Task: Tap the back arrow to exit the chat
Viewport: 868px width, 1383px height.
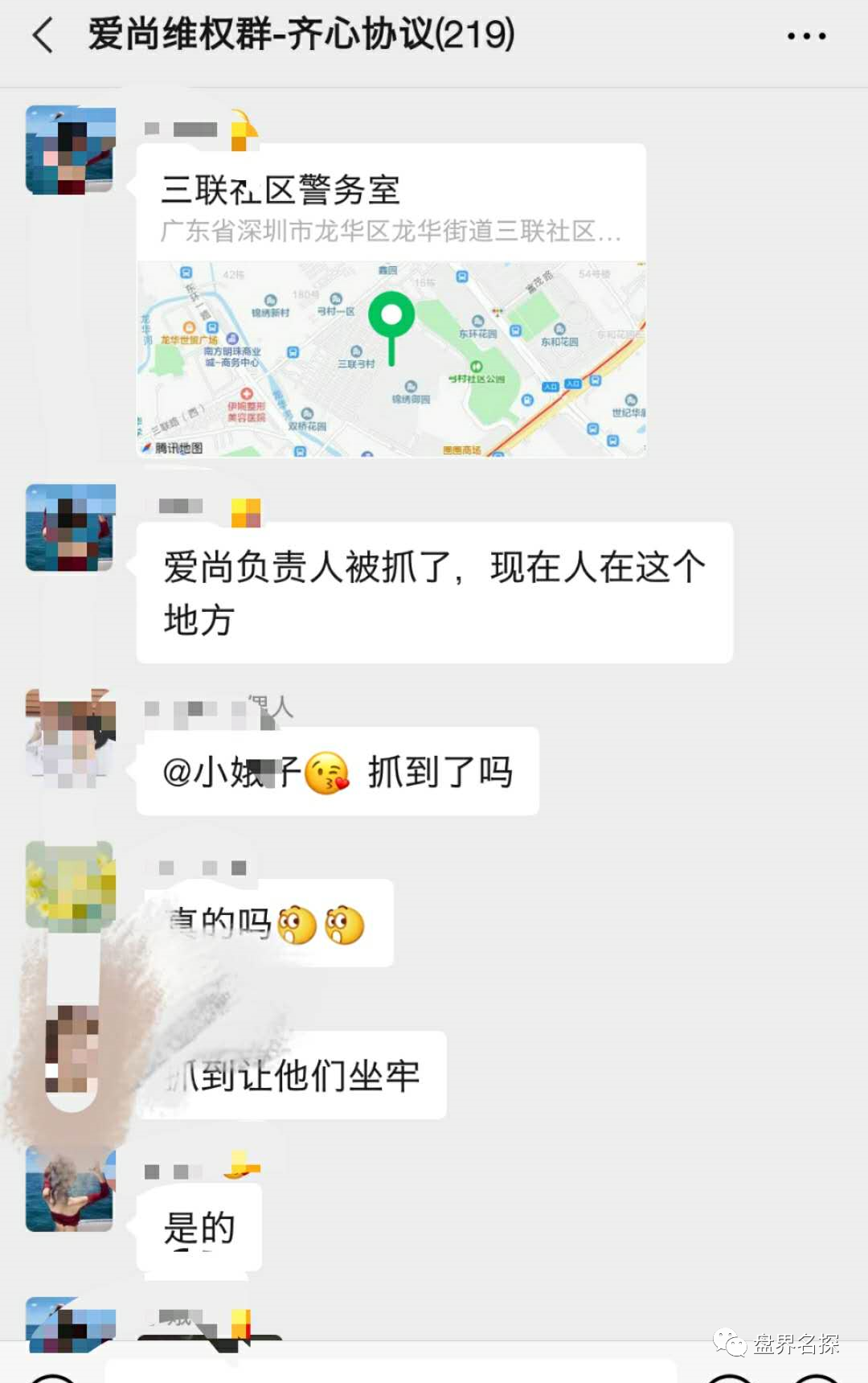Action: tap(42, 35)
